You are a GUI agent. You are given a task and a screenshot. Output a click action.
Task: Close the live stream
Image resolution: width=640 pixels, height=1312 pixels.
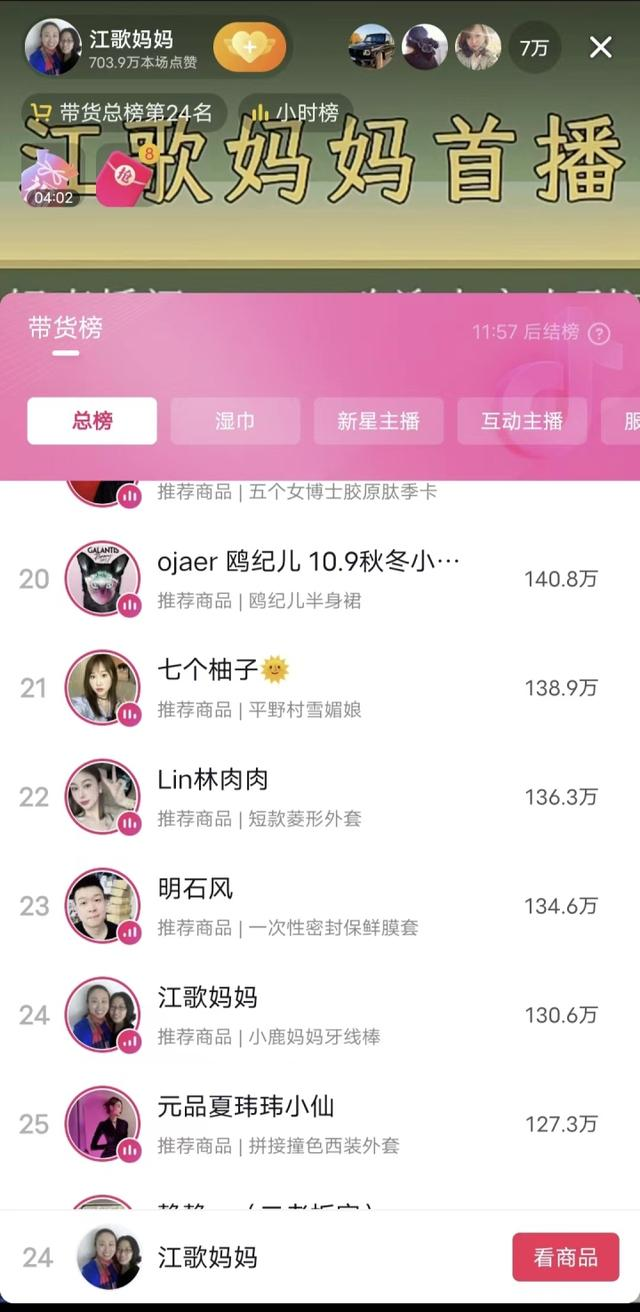coord(600,47)
